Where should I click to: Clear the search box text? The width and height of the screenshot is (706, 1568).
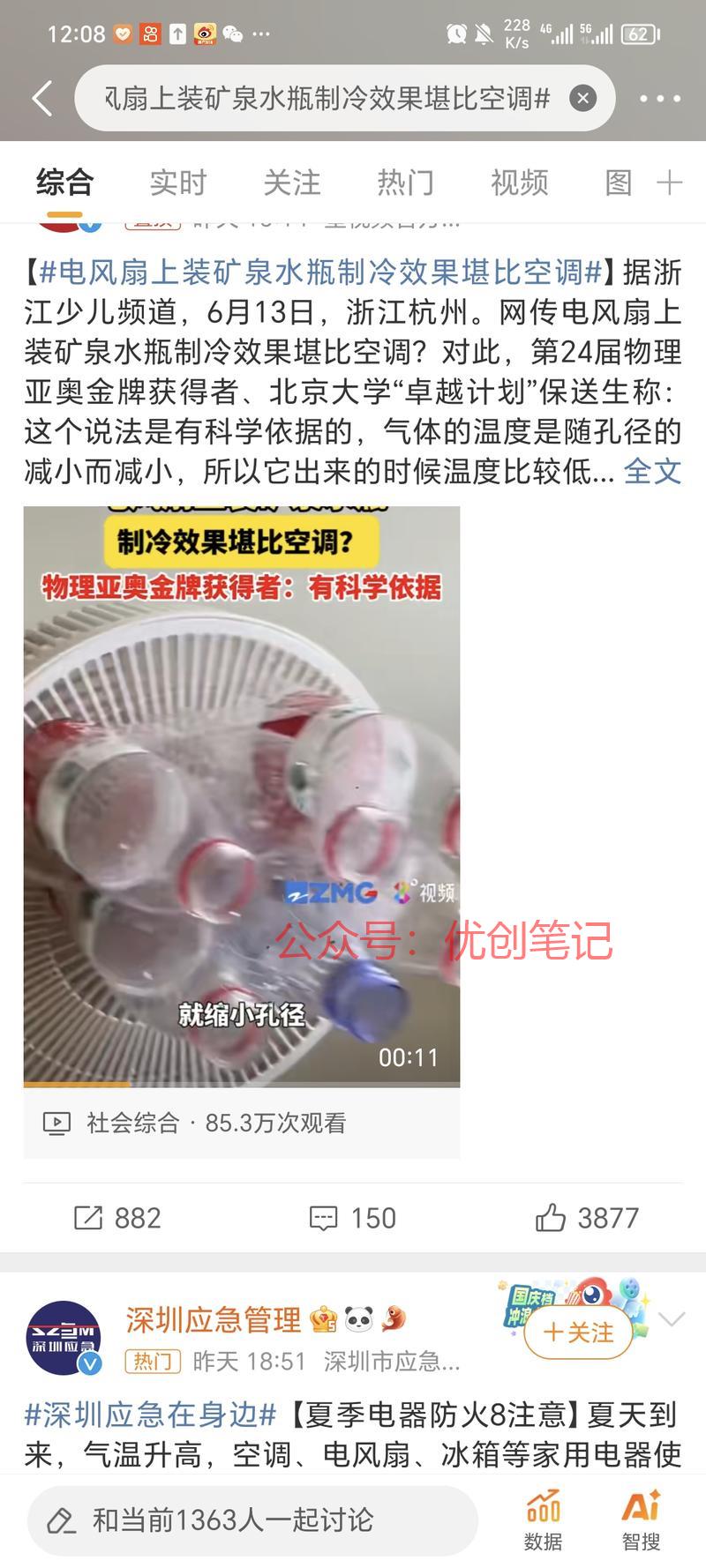tap(582, 98)
